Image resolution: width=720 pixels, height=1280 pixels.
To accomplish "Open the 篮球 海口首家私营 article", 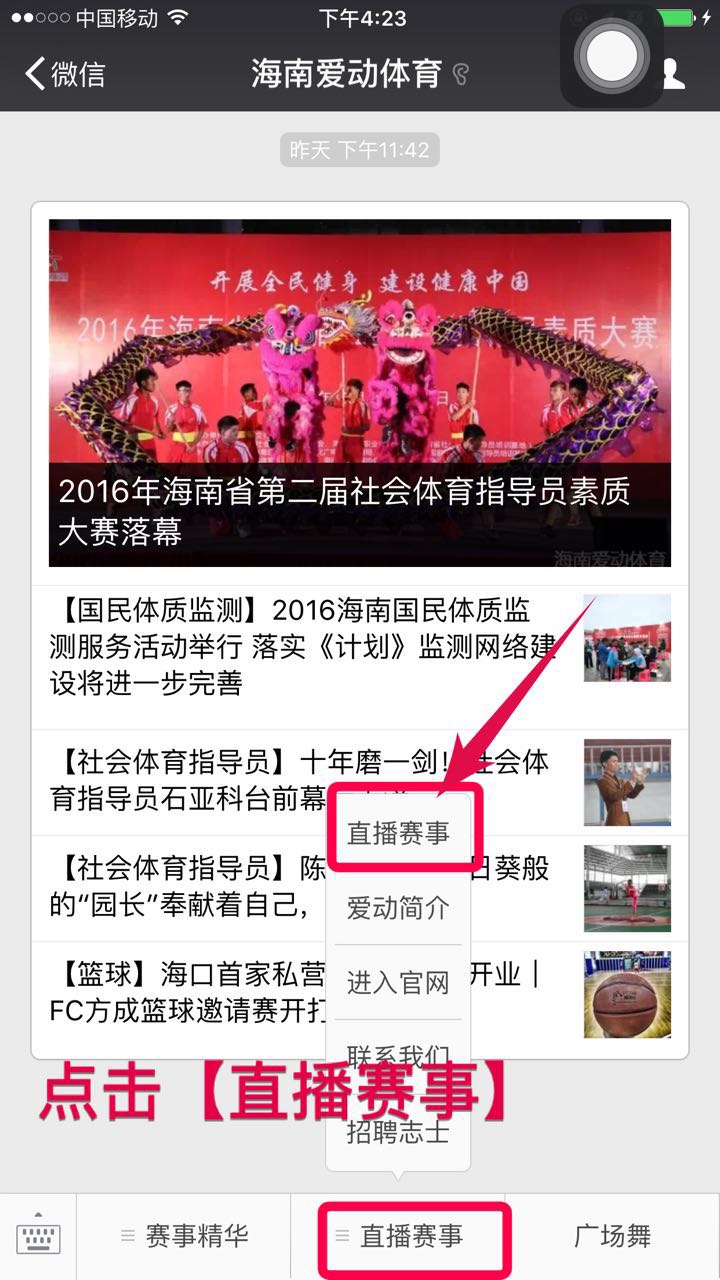I will (x=360, y=995).
